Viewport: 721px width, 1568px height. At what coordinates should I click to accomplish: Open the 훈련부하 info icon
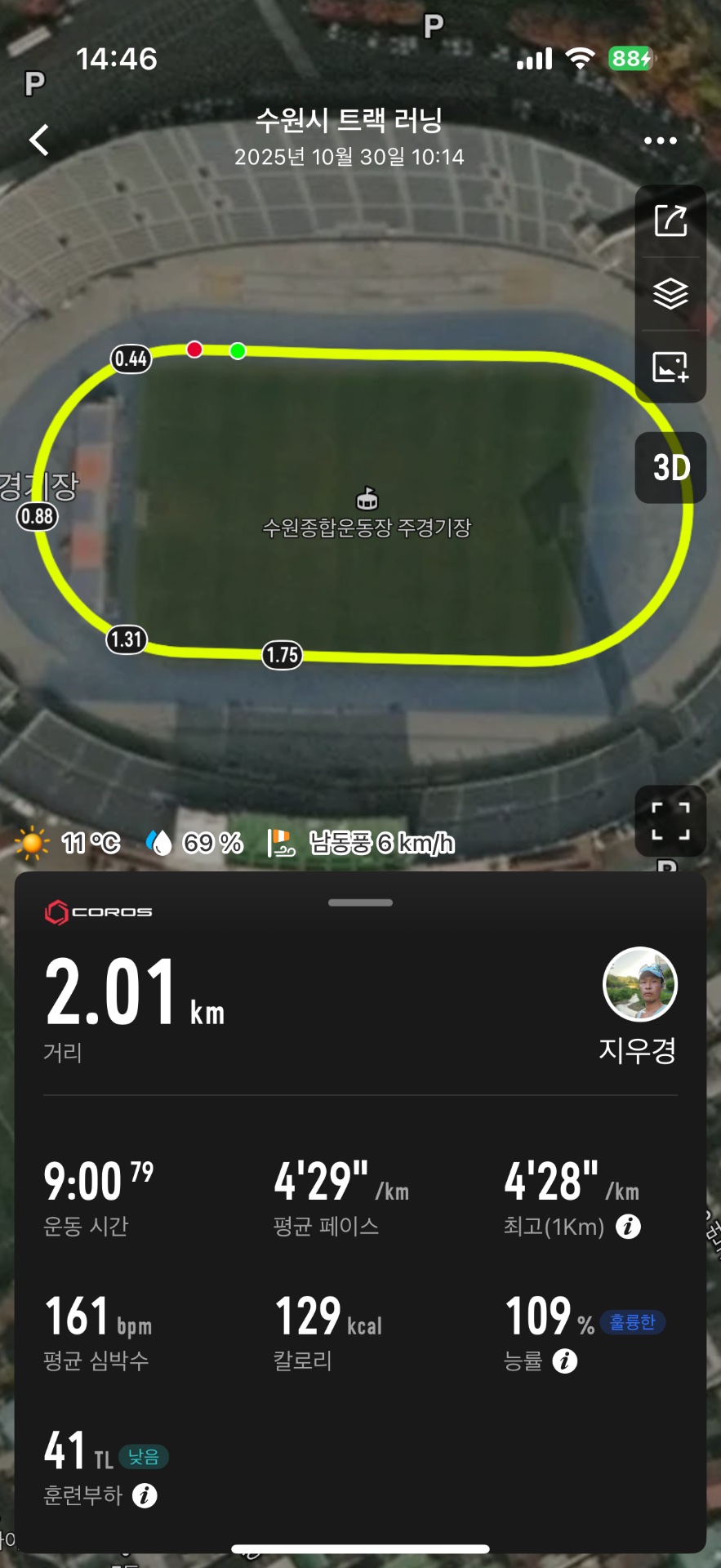(145, 1495)
